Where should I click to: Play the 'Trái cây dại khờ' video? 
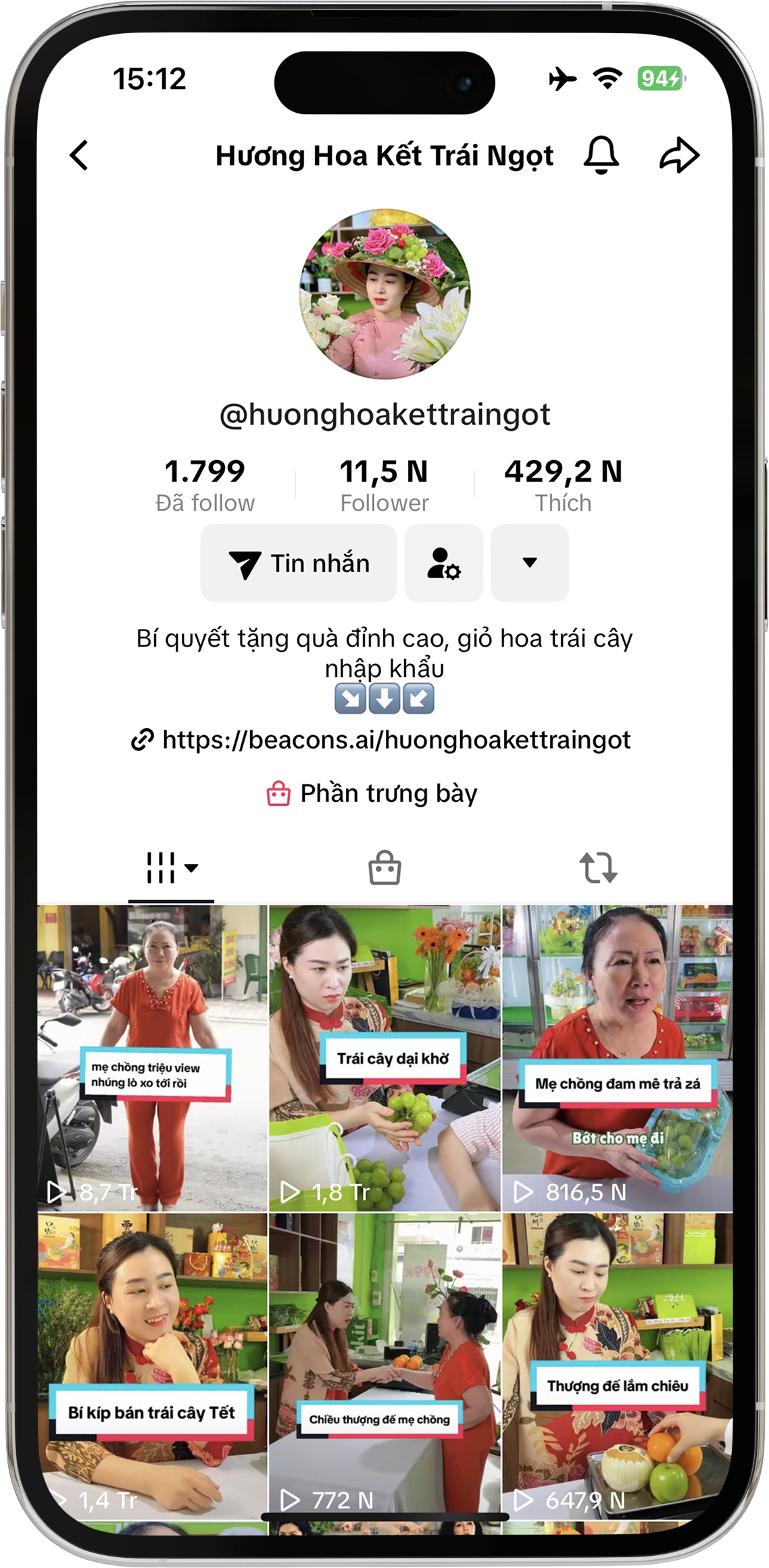384,1057
